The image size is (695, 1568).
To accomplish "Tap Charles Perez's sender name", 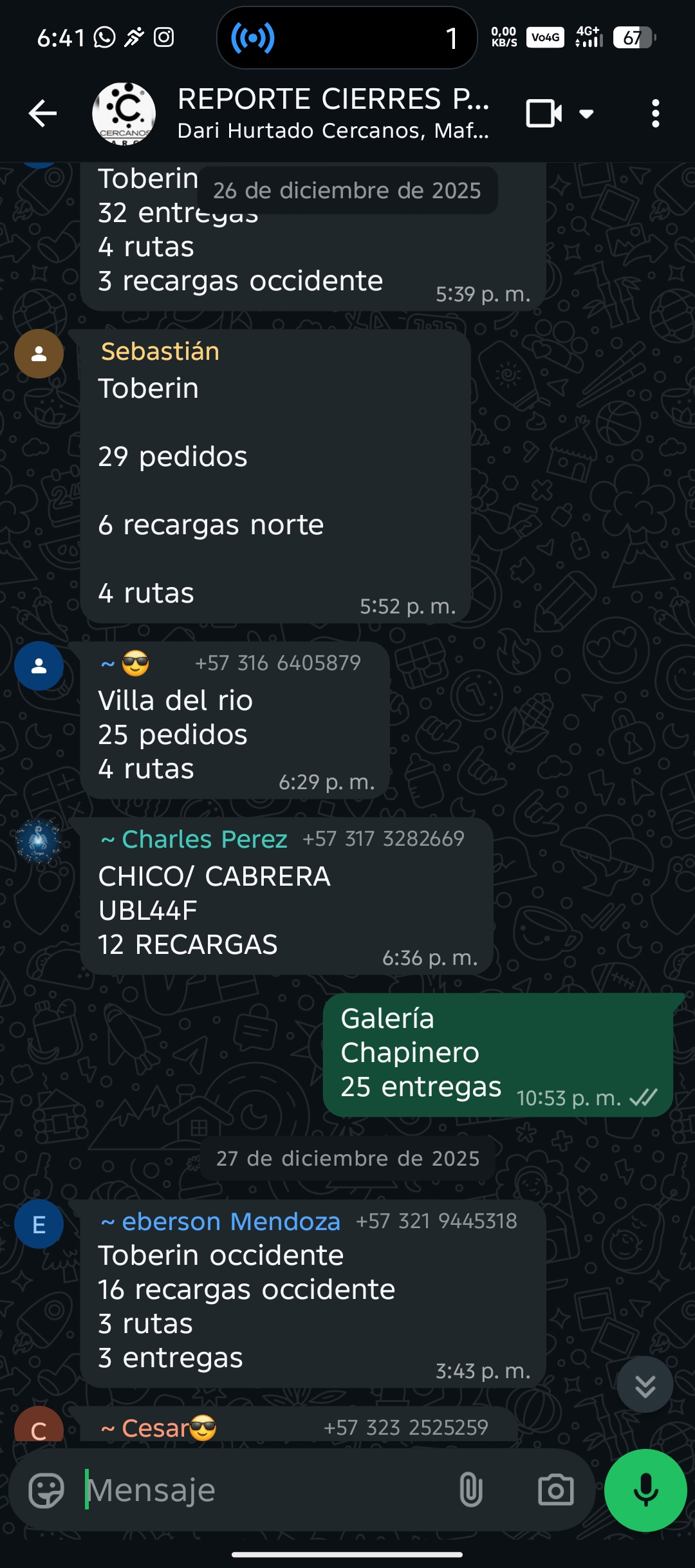I will (204, 839).
